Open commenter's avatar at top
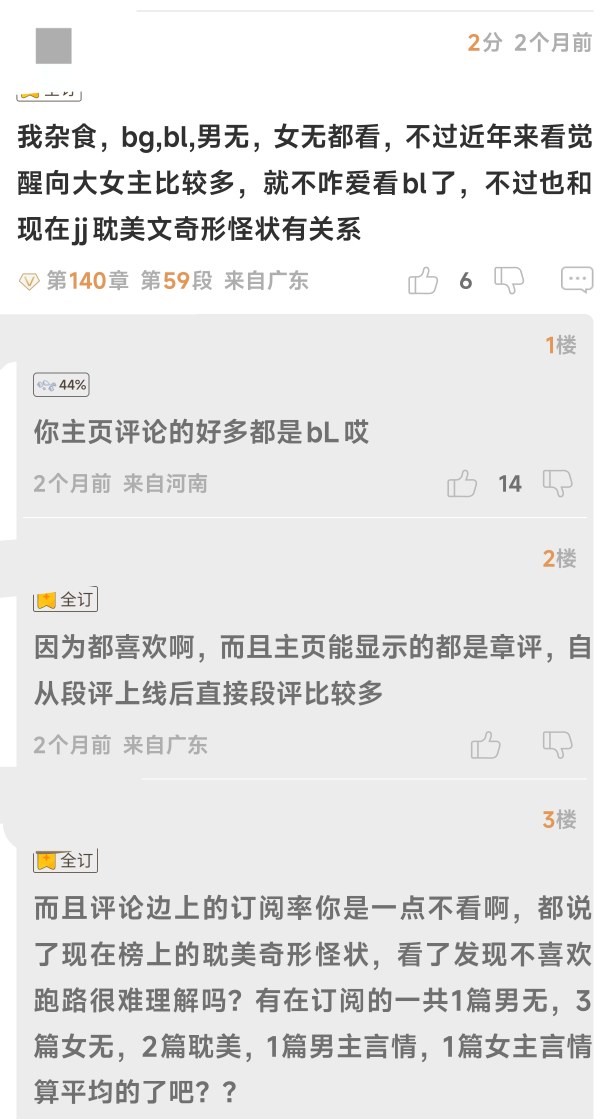 (53, 45)
